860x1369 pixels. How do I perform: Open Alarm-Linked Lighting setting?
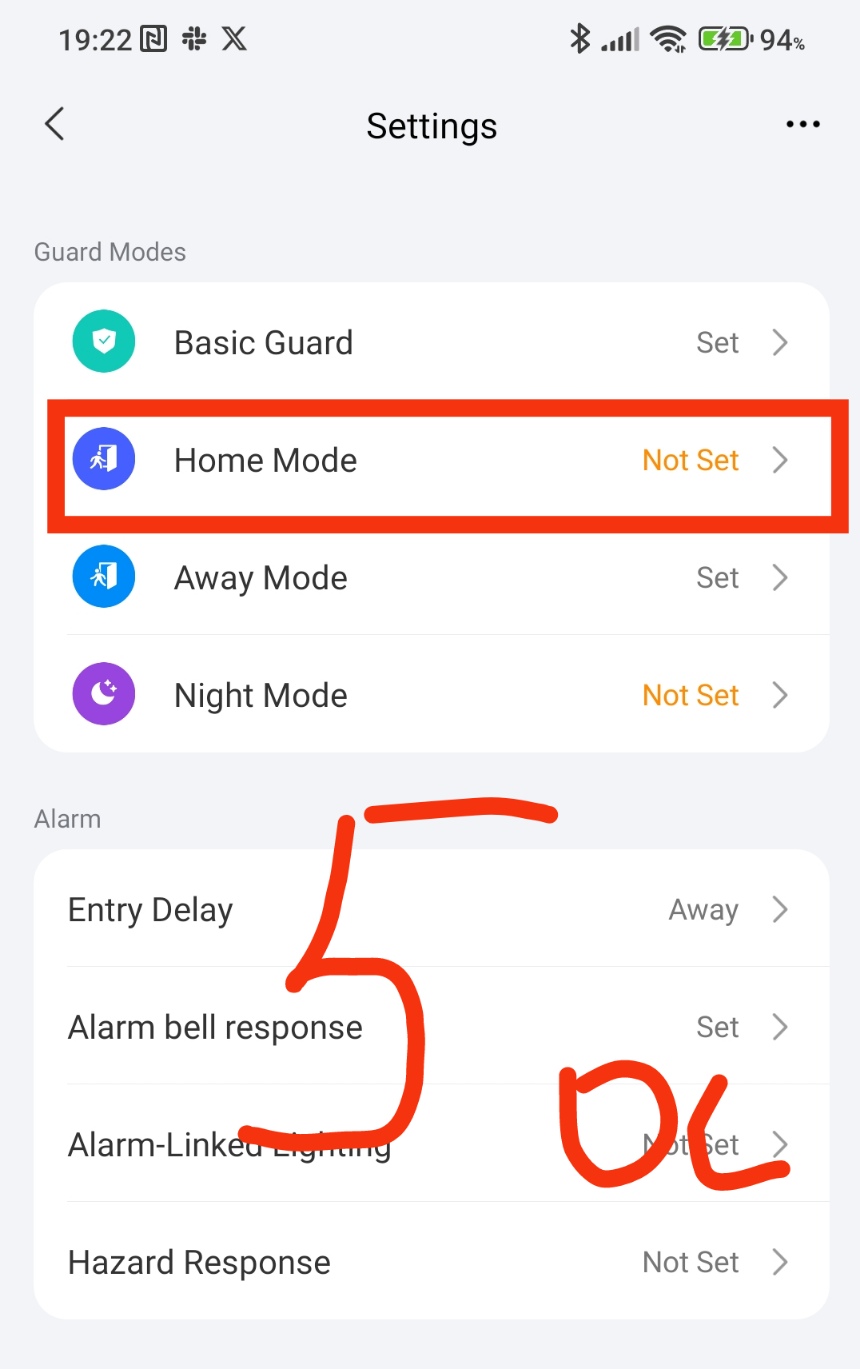(x=431, y=1145)
